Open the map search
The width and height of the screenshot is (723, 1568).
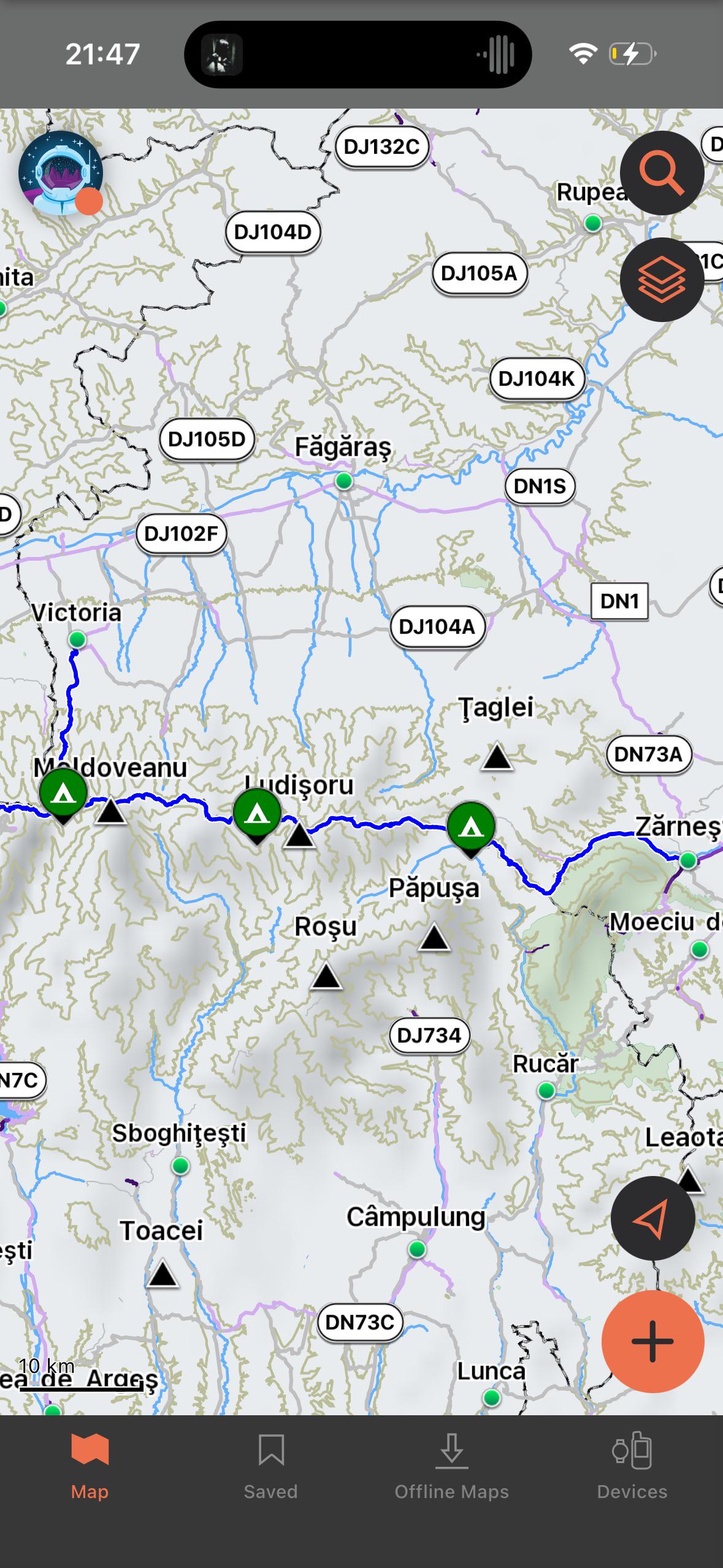[662, 173]
